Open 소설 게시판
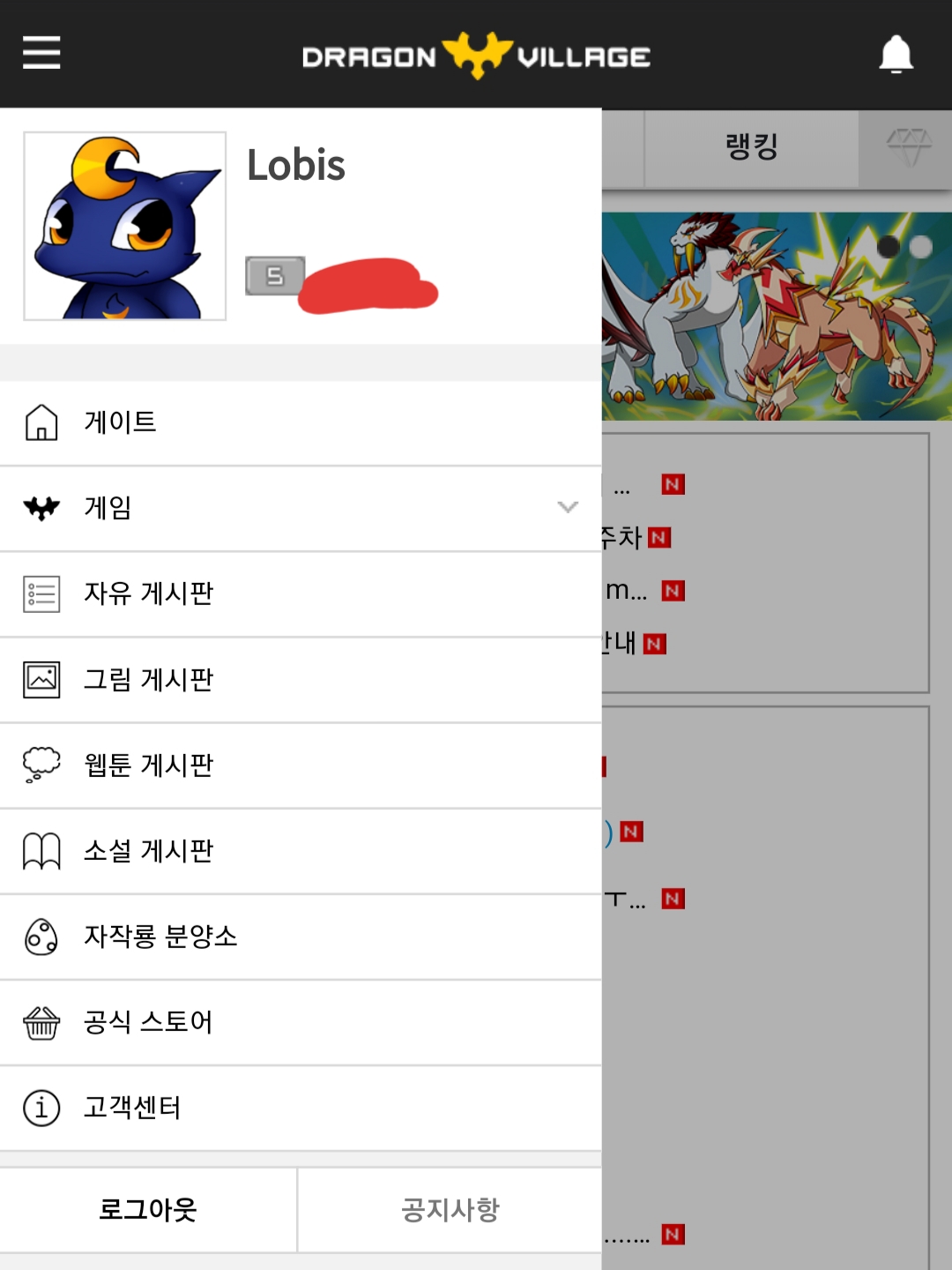This screenshot has width=952, height=1270. [x=148, y=850]
